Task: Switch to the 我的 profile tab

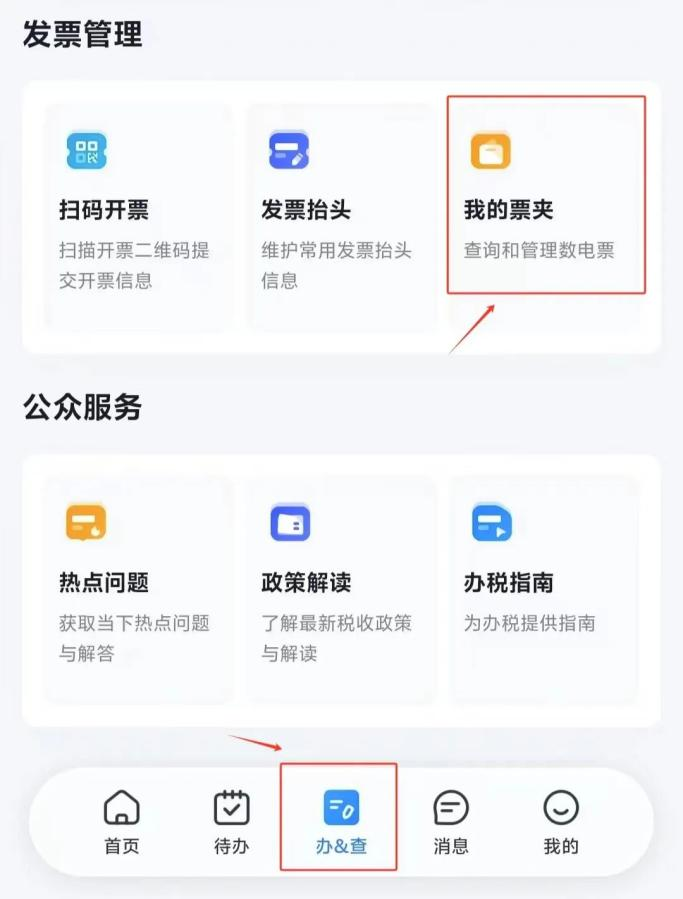Action: (561, 822)
